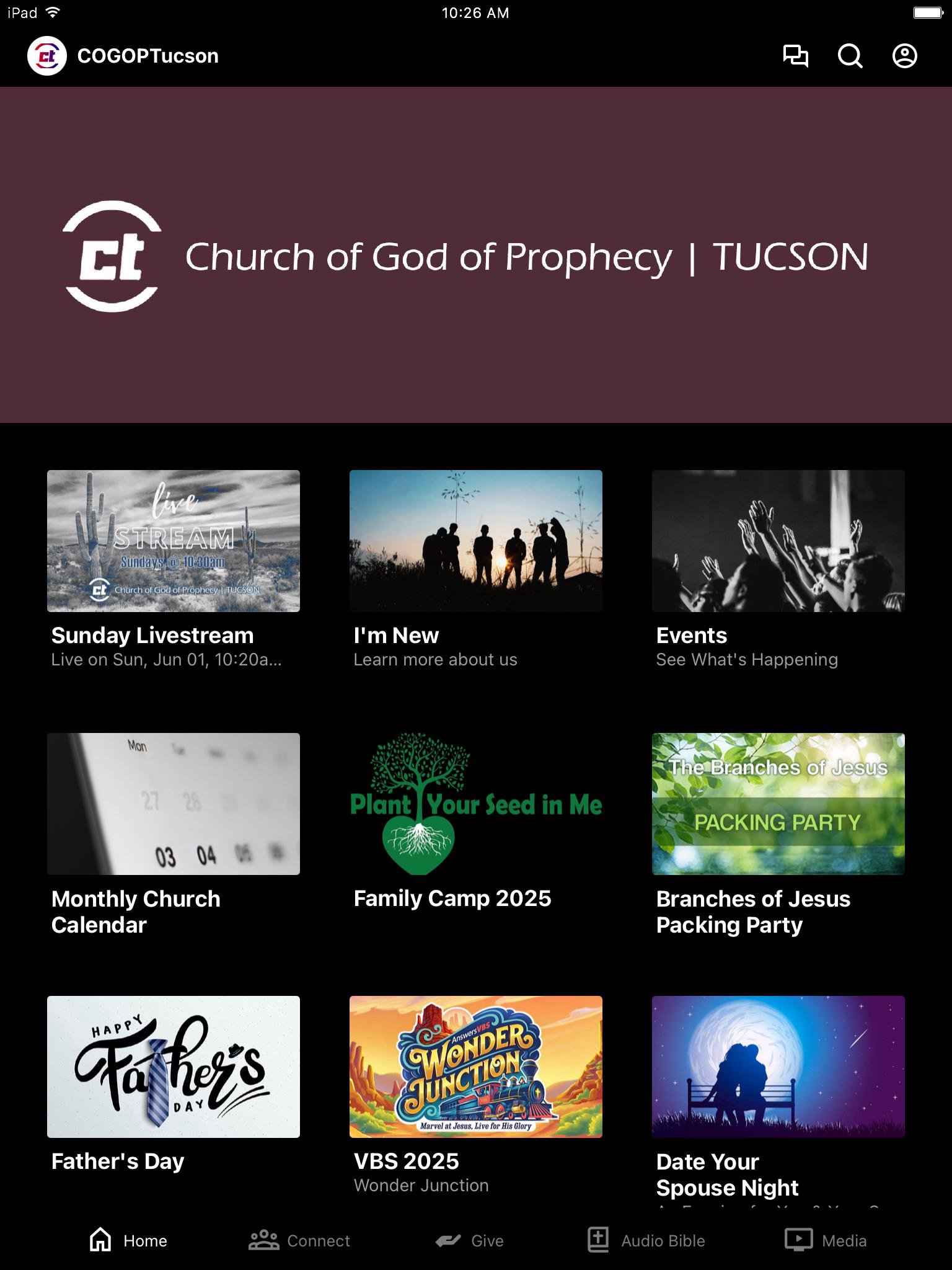Open the Sunday Livestream card

174,541
